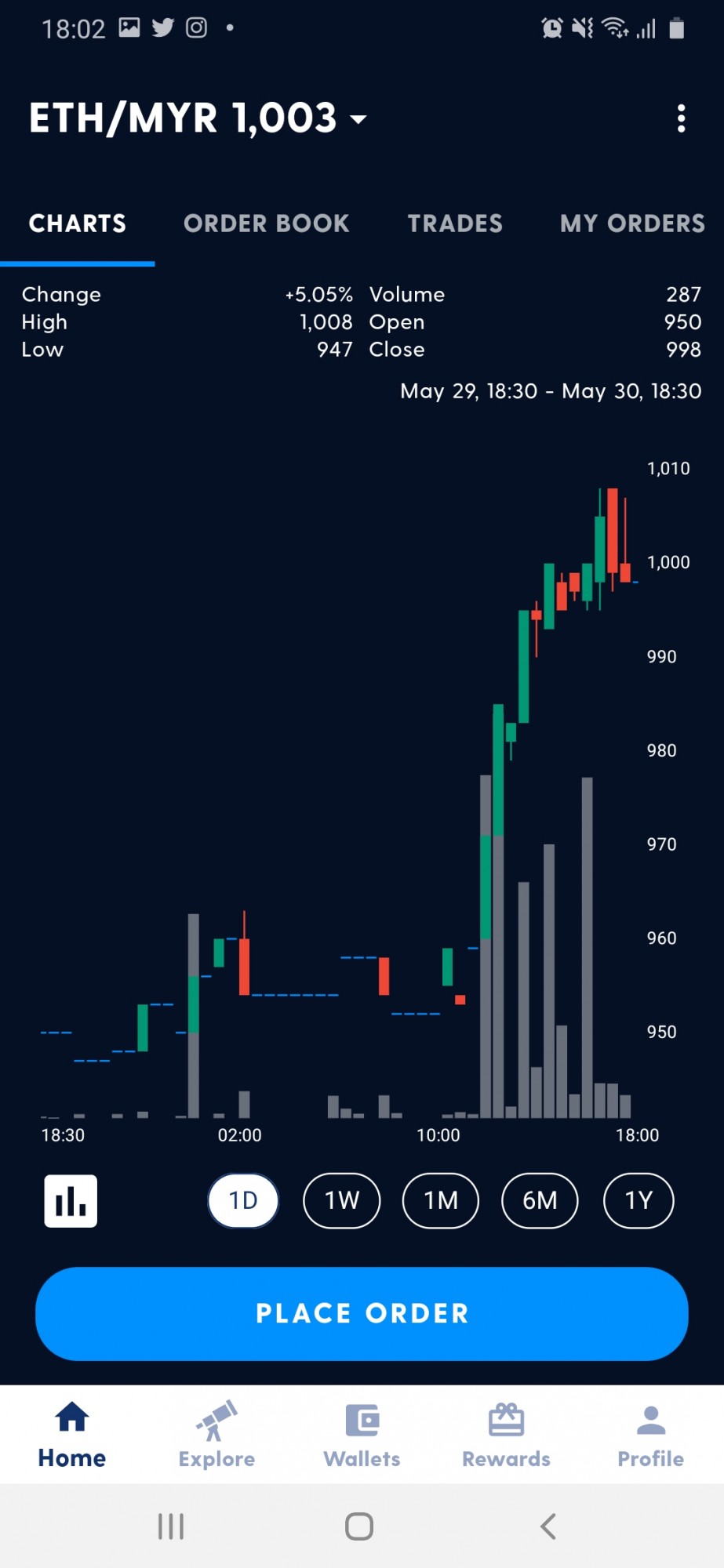Go to the Home tab
The image size is (724, 1568).
[72, 1434]
